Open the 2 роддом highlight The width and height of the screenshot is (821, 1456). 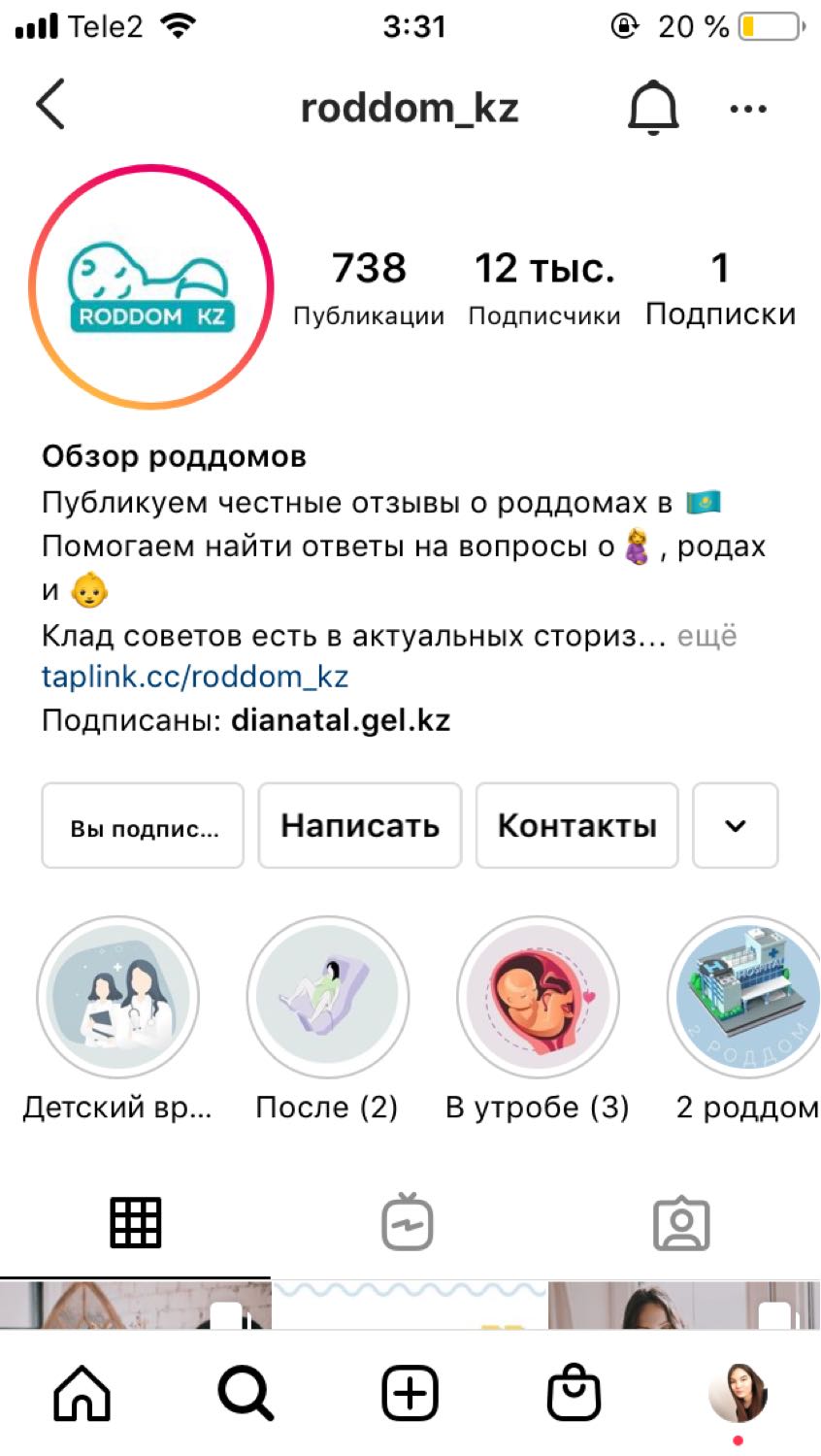745,998
